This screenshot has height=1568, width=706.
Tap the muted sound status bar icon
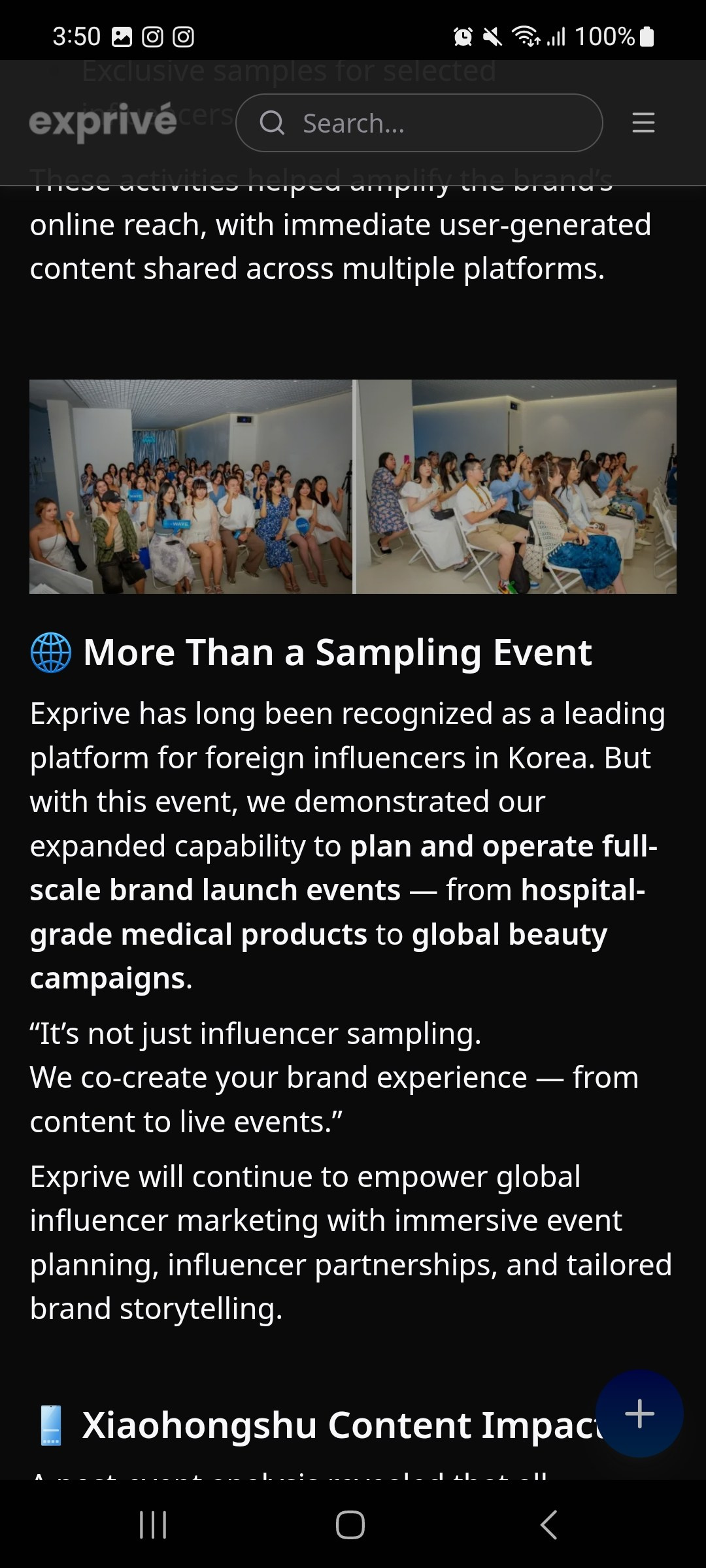(494, 36)
